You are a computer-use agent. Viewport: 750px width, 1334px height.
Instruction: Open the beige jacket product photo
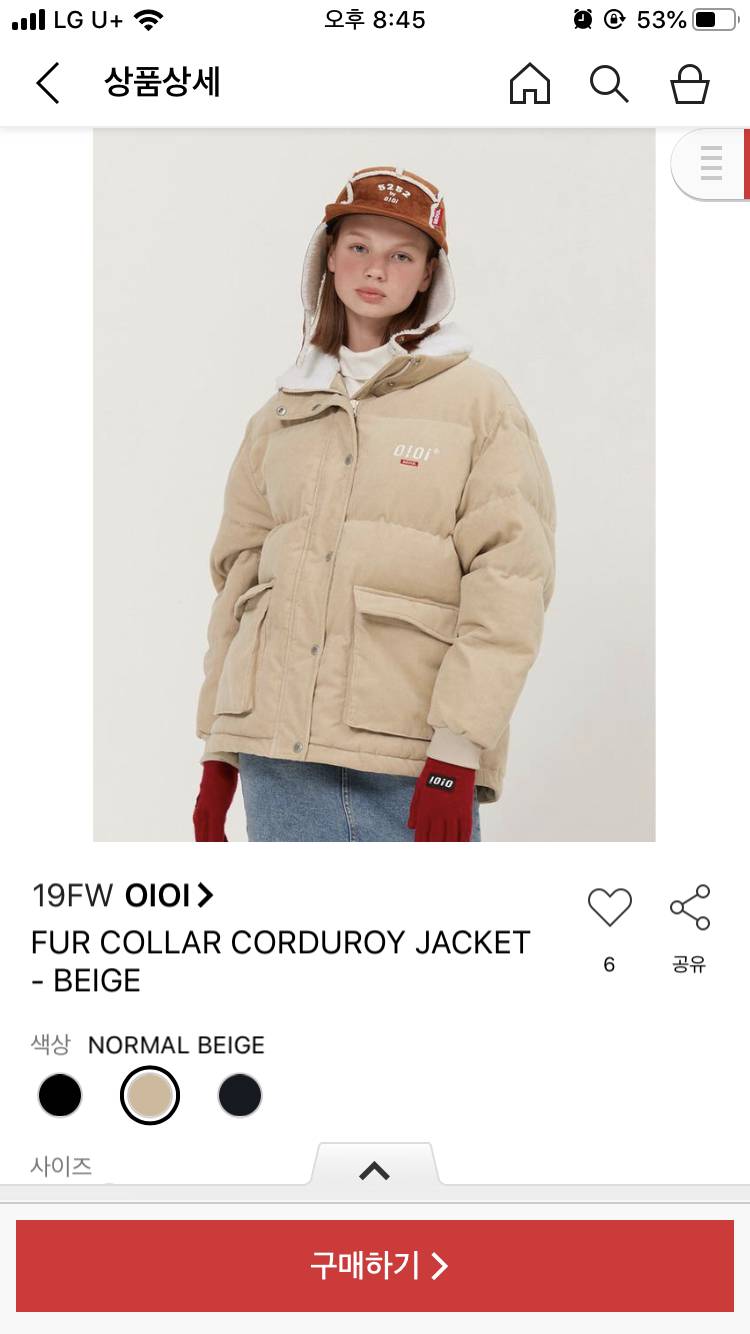point(374,485)
